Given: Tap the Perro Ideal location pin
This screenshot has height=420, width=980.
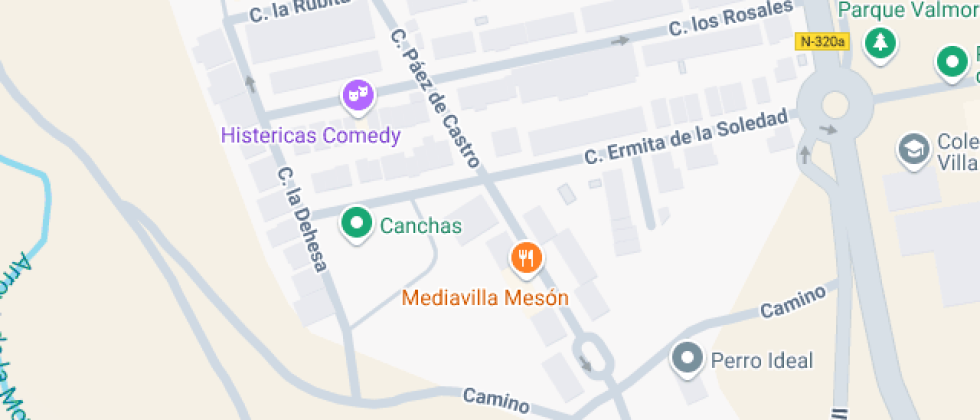Looking at the screenshot, I should coord(687,358).
